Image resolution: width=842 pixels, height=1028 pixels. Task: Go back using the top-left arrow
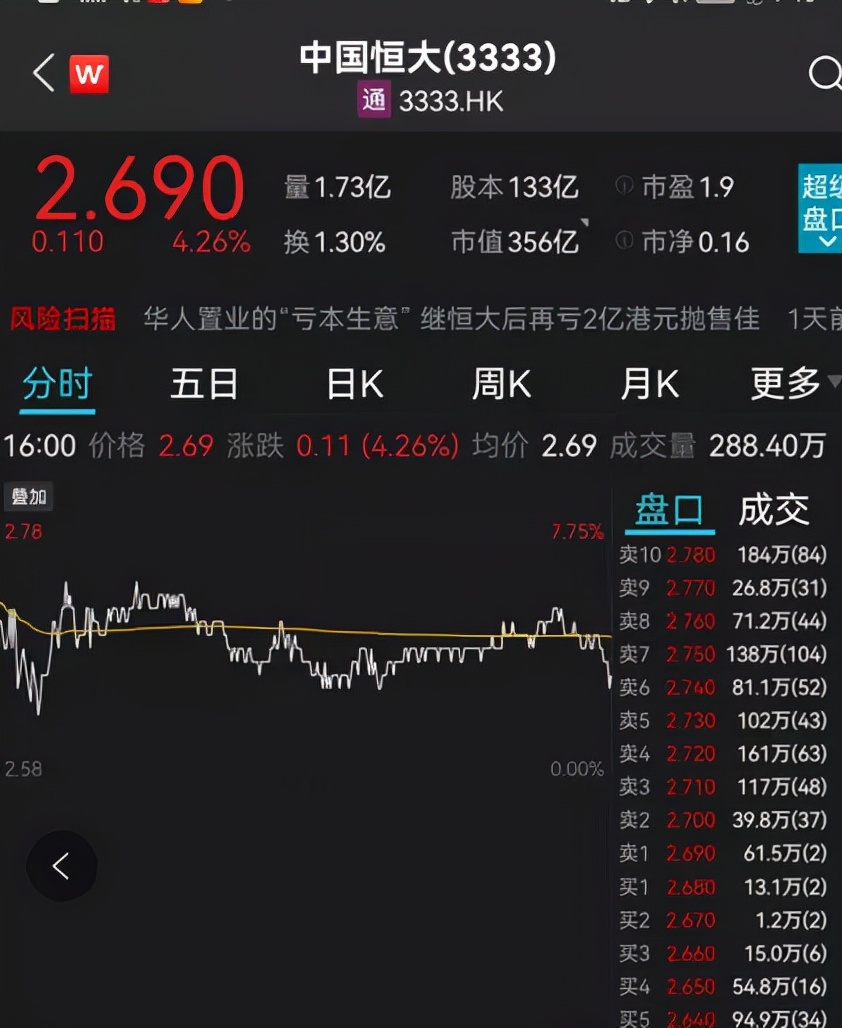pyautogui.click(x=42, y=74)
